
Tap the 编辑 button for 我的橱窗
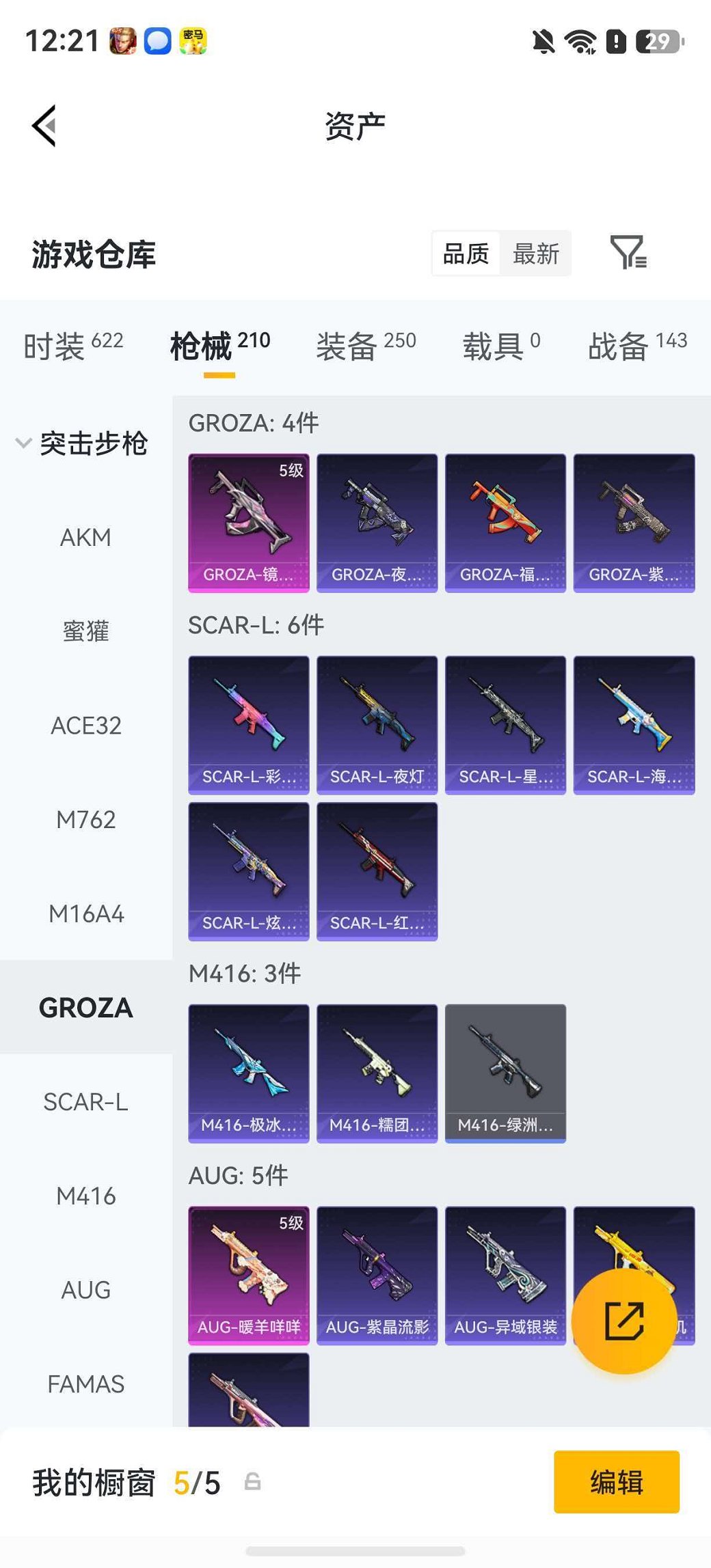(617, 1482)
